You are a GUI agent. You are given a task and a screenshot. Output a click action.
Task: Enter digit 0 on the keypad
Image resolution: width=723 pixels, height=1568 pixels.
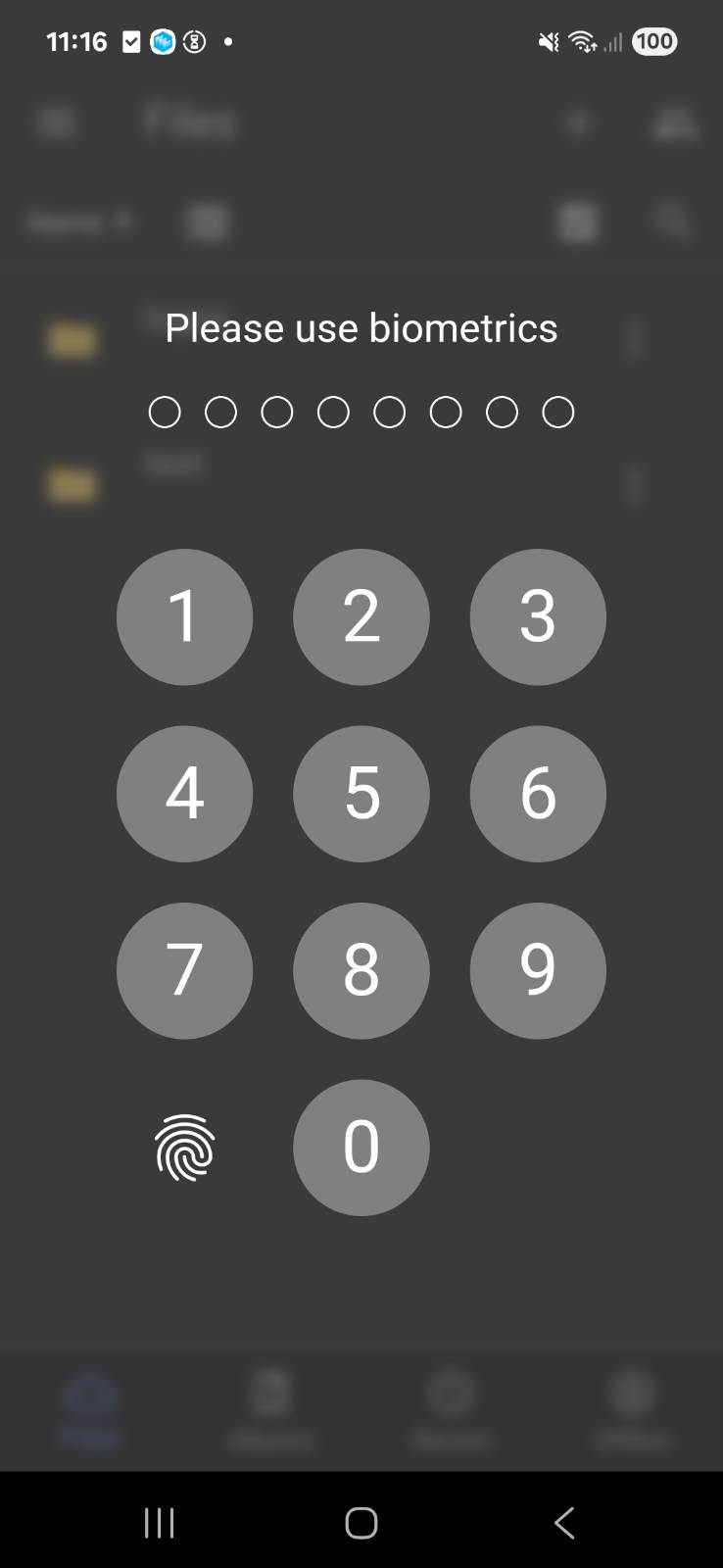point(361,1148)
